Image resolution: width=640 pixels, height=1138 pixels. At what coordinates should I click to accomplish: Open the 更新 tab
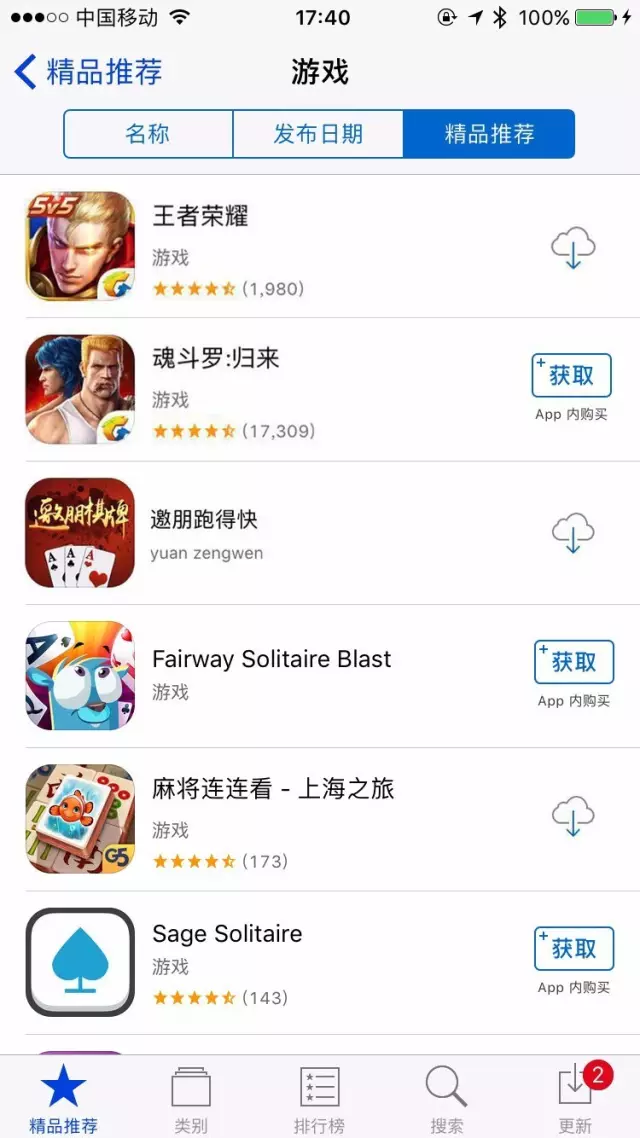575,1097
